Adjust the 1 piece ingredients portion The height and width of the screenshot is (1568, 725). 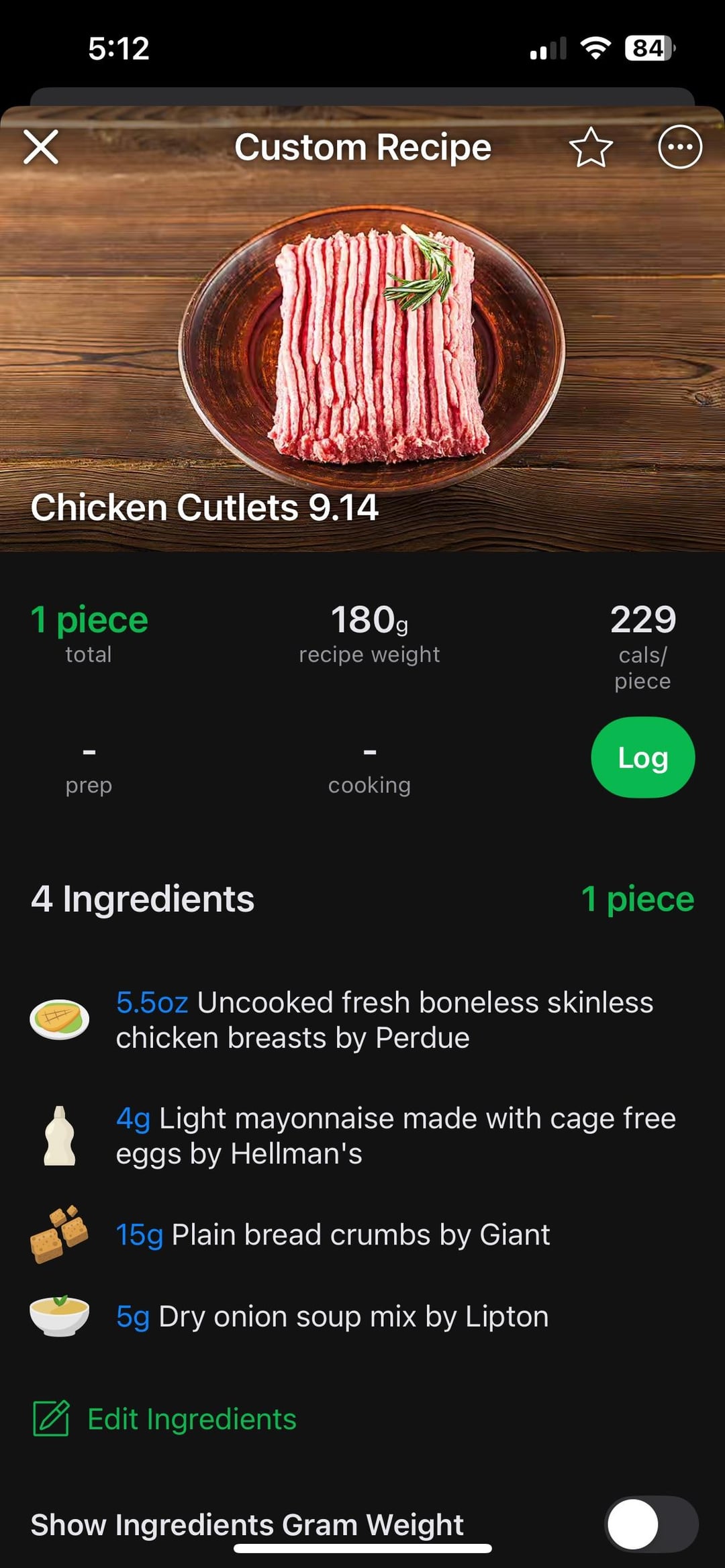coord(637,899)
